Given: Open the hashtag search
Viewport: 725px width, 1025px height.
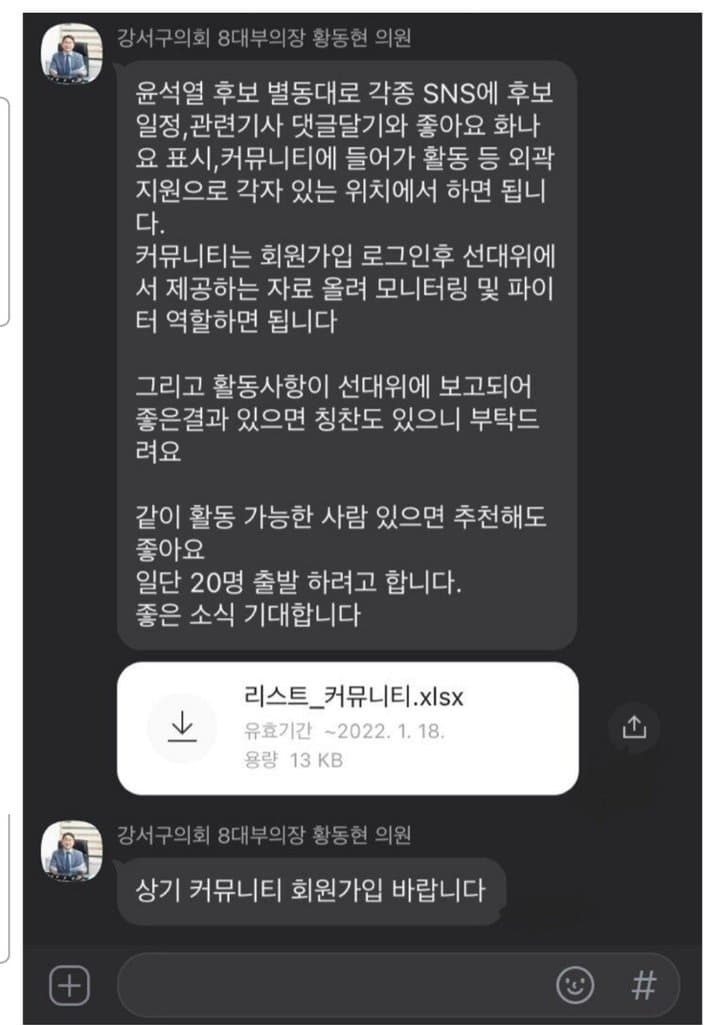Looking at the screenshot, I should (x=644, y=986).
